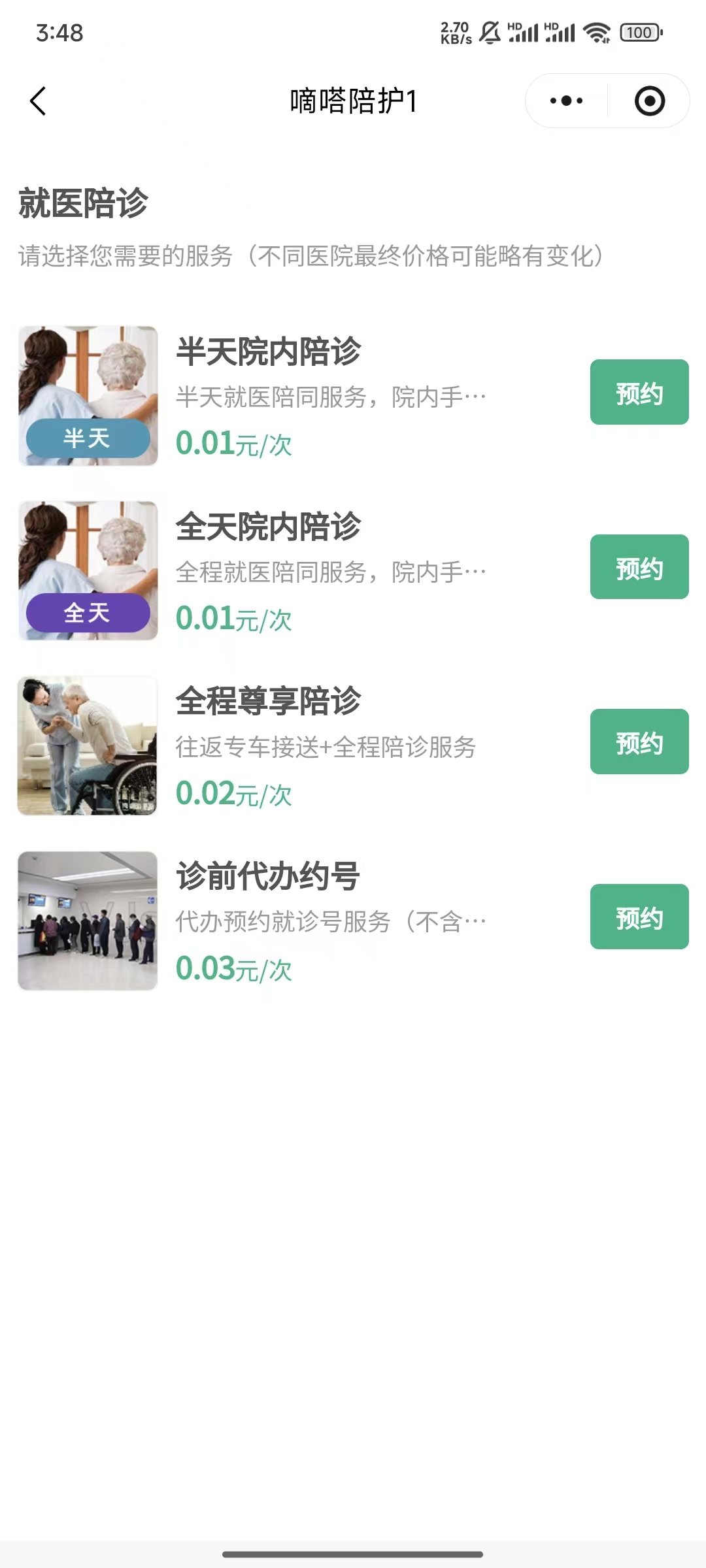Book the 全天院内陪诊 service
Screen dimensions: 706x1568
coord(639,567)
